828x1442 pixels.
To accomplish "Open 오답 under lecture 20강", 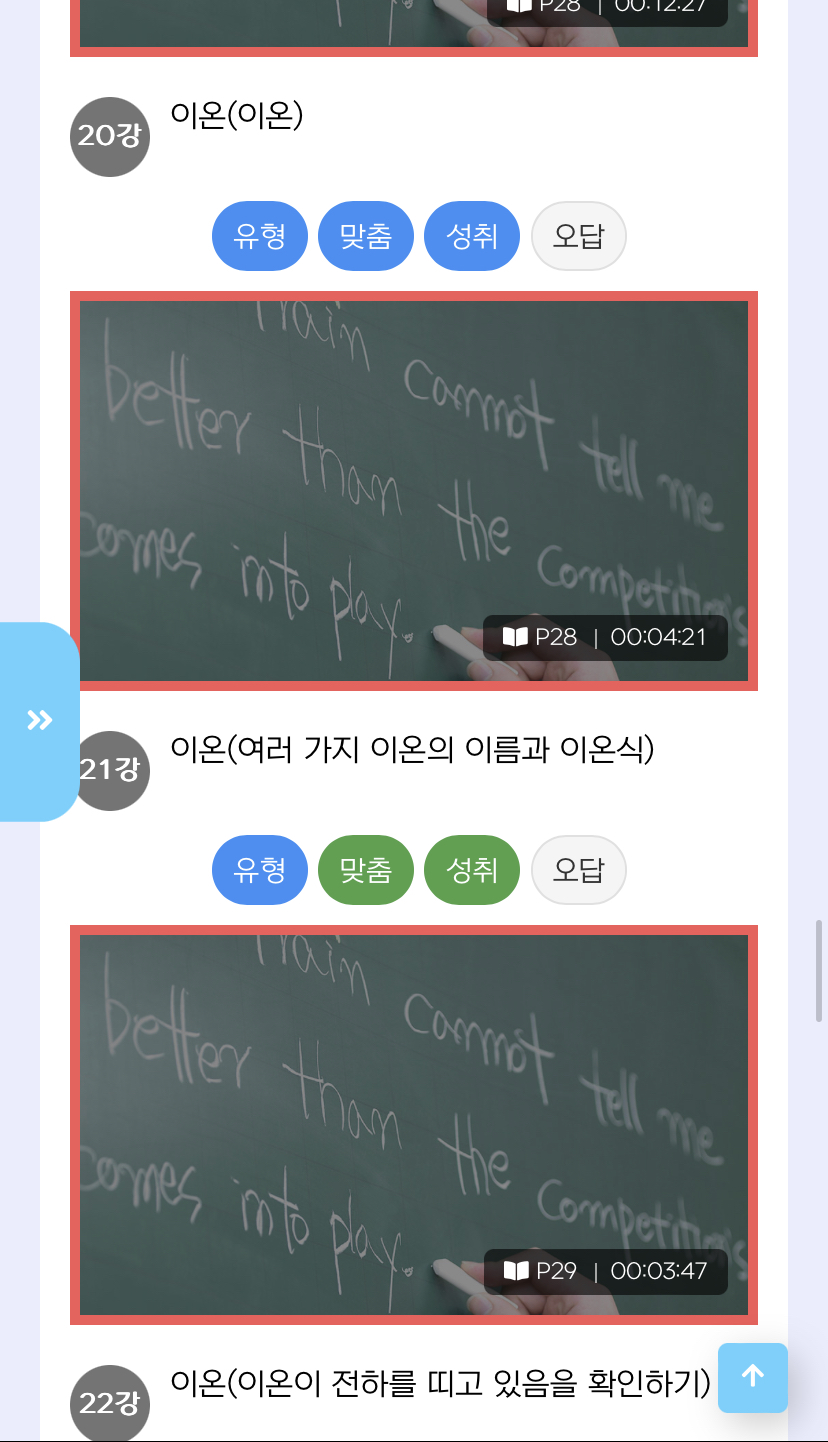I will [578, 236].
